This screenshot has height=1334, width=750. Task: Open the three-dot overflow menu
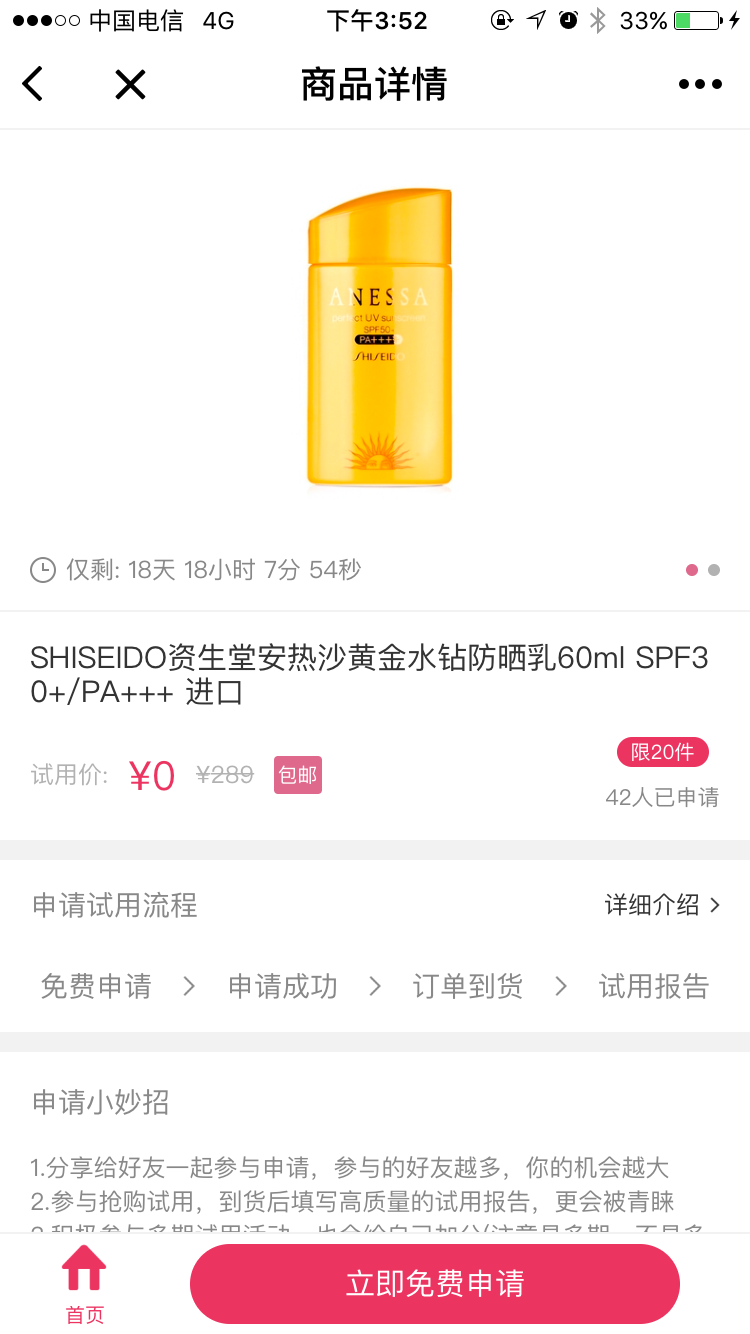(x=700, y=84)
